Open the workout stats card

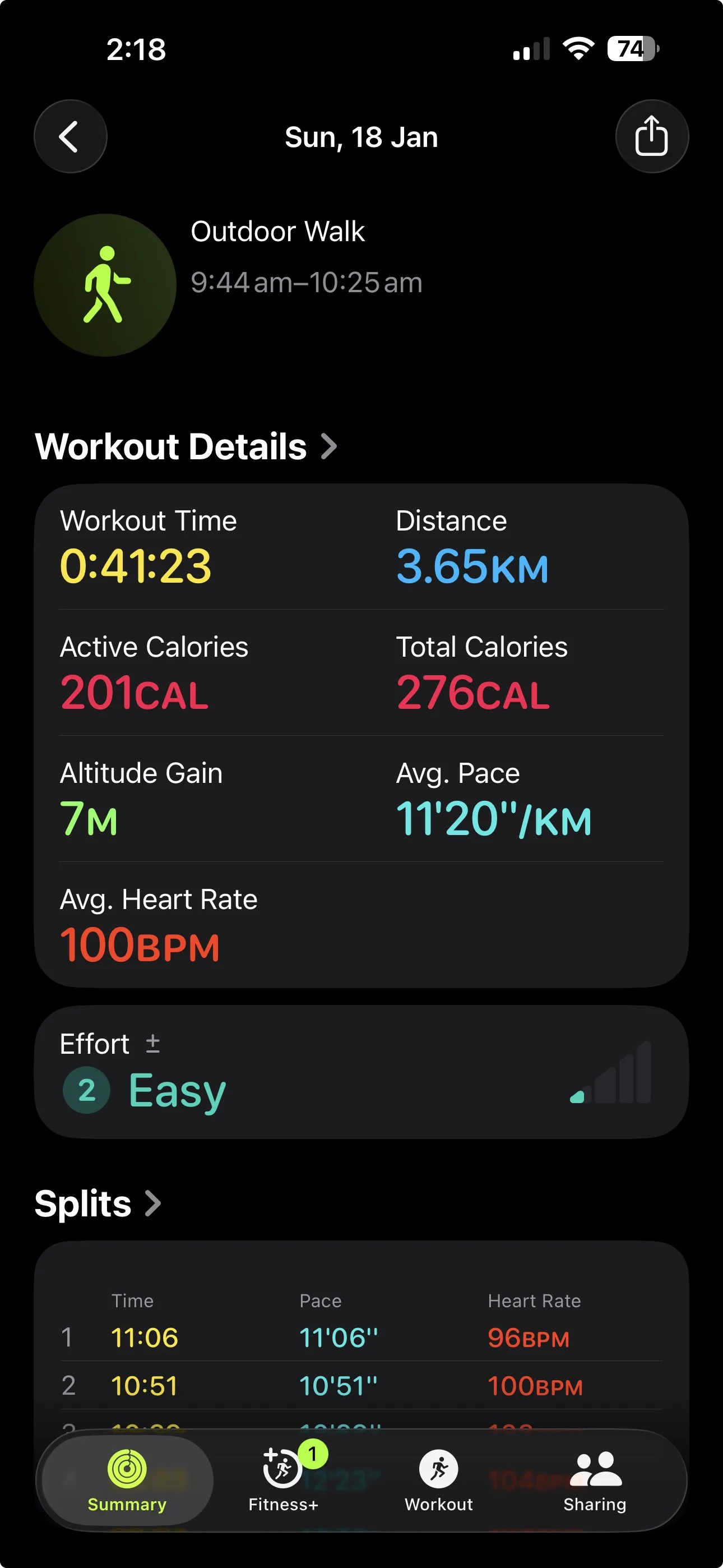coord(360,735)
